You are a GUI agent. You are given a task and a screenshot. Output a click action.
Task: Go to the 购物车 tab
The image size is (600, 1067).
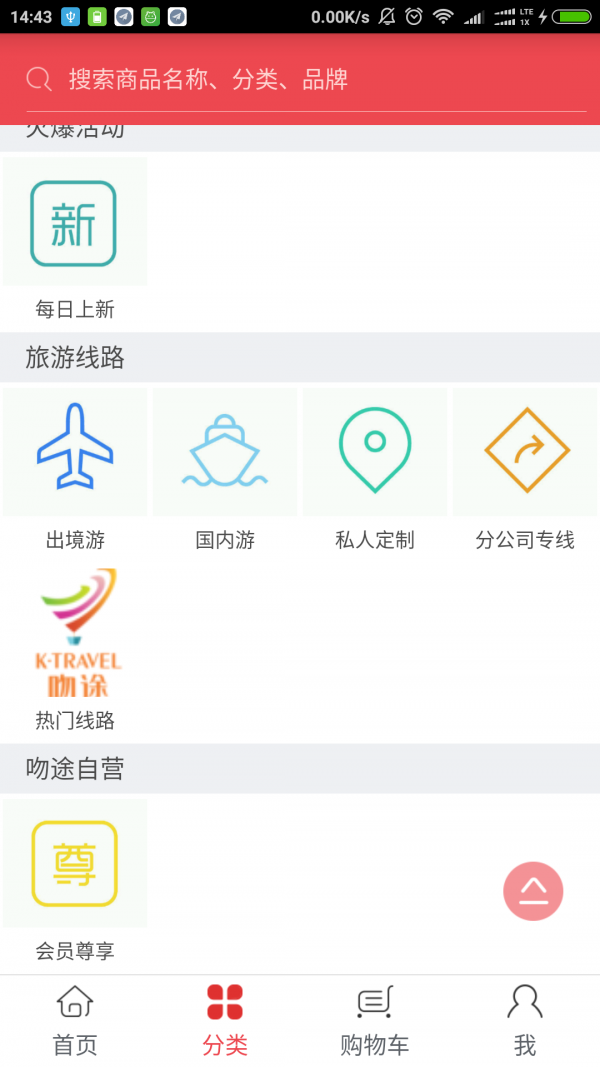coord(375,1021)
